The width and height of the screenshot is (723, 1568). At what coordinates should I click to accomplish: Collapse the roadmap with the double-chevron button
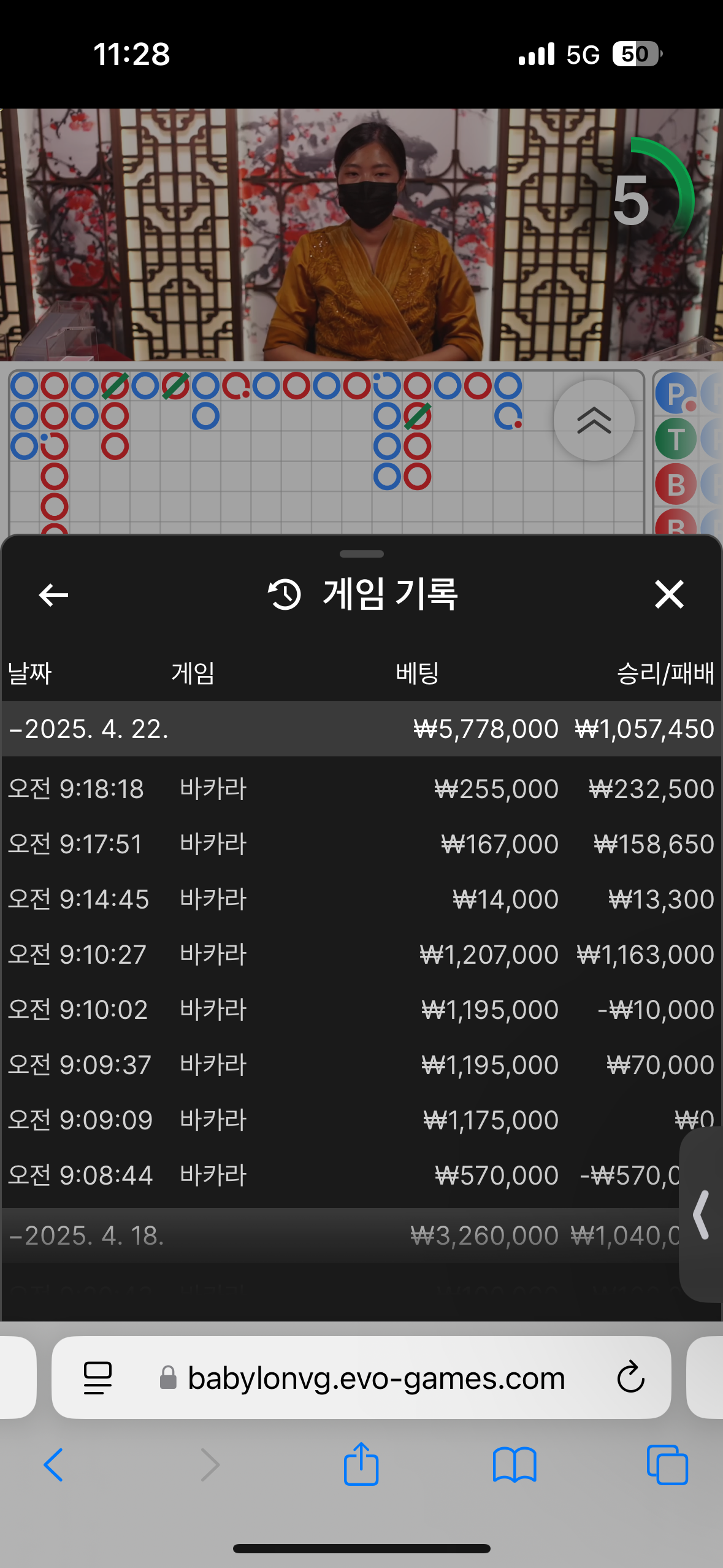(594, 420)
